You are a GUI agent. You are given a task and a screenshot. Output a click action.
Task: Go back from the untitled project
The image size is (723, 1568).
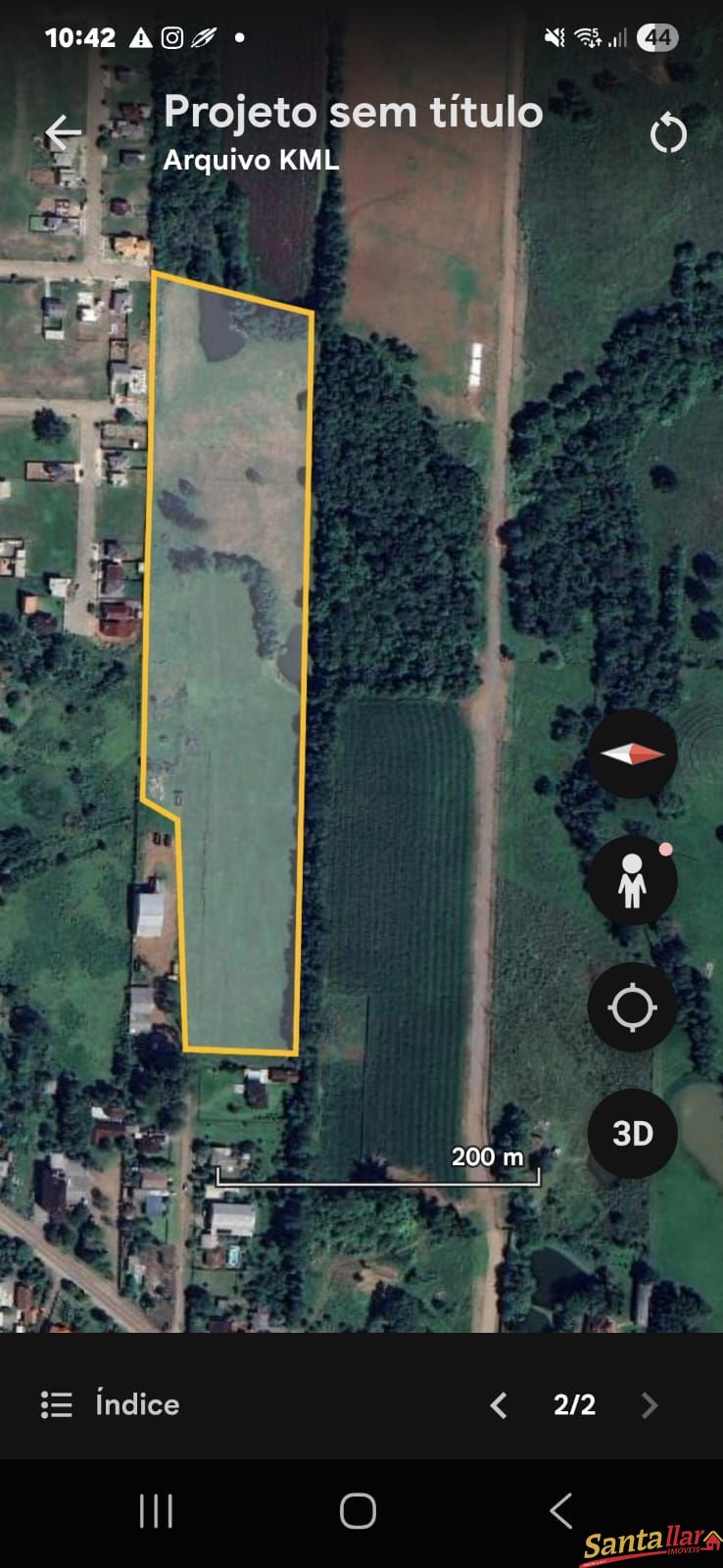64,131
